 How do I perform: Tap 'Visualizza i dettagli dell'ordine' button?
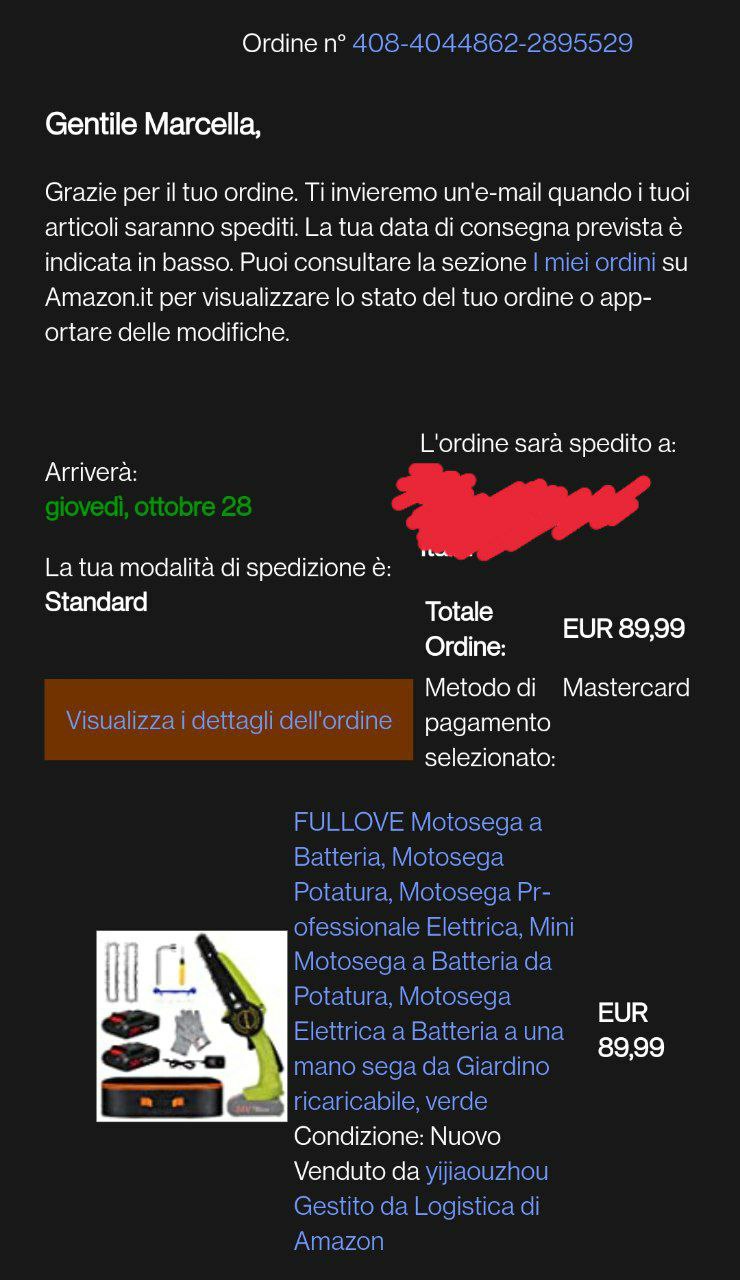pyautogui.click(x=229, y=720)
